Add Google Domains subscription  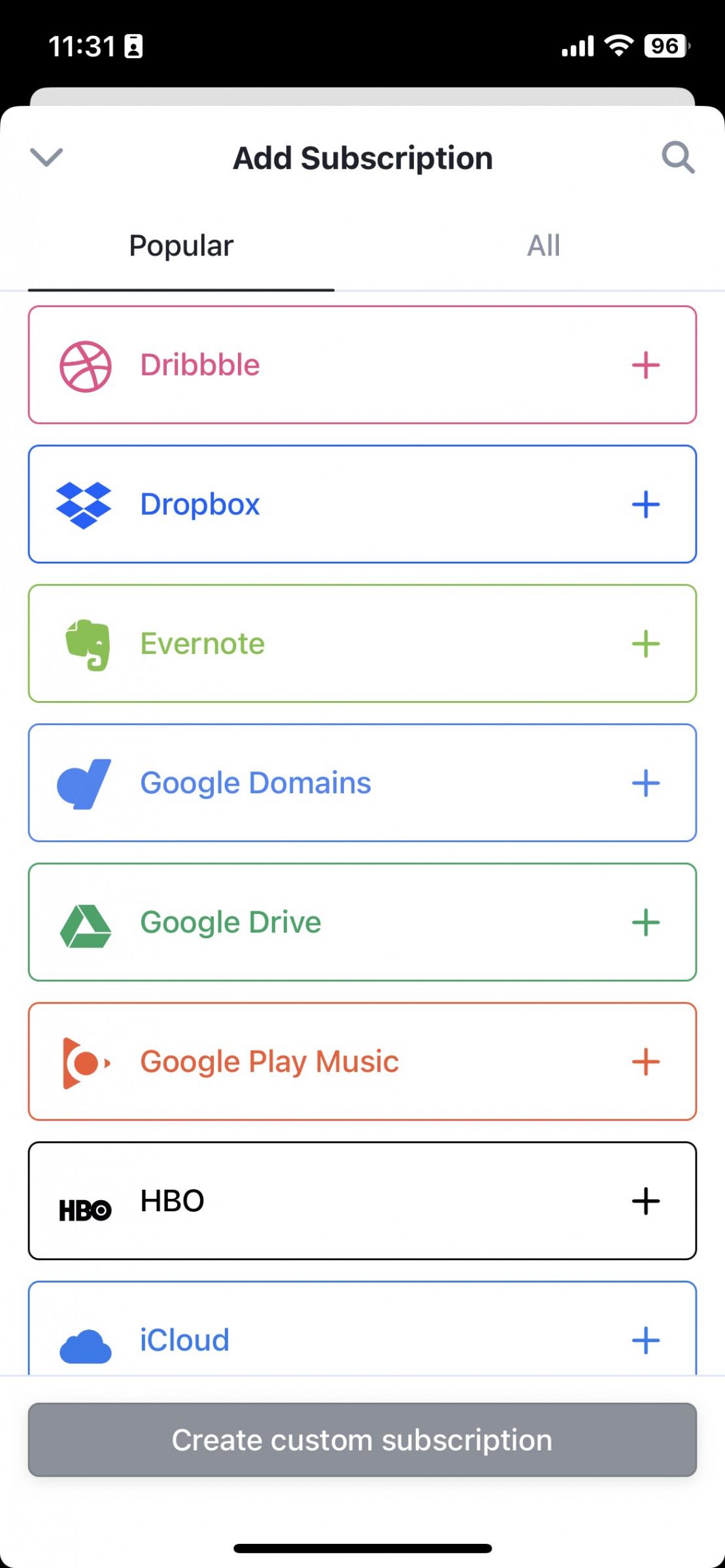(x=646, y=783)
